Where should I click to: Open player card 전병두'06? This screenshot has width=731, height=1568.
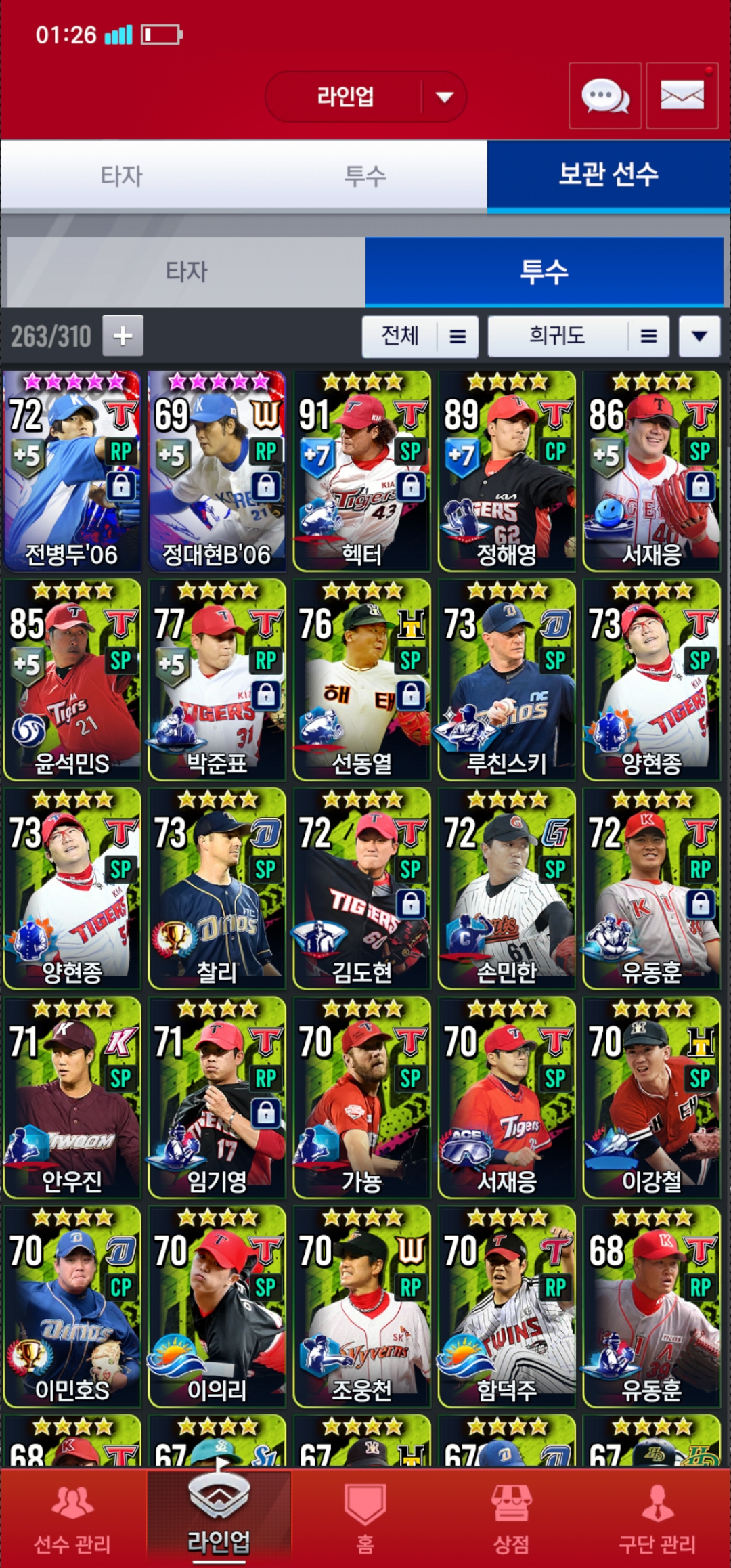[x=72, y=471]
